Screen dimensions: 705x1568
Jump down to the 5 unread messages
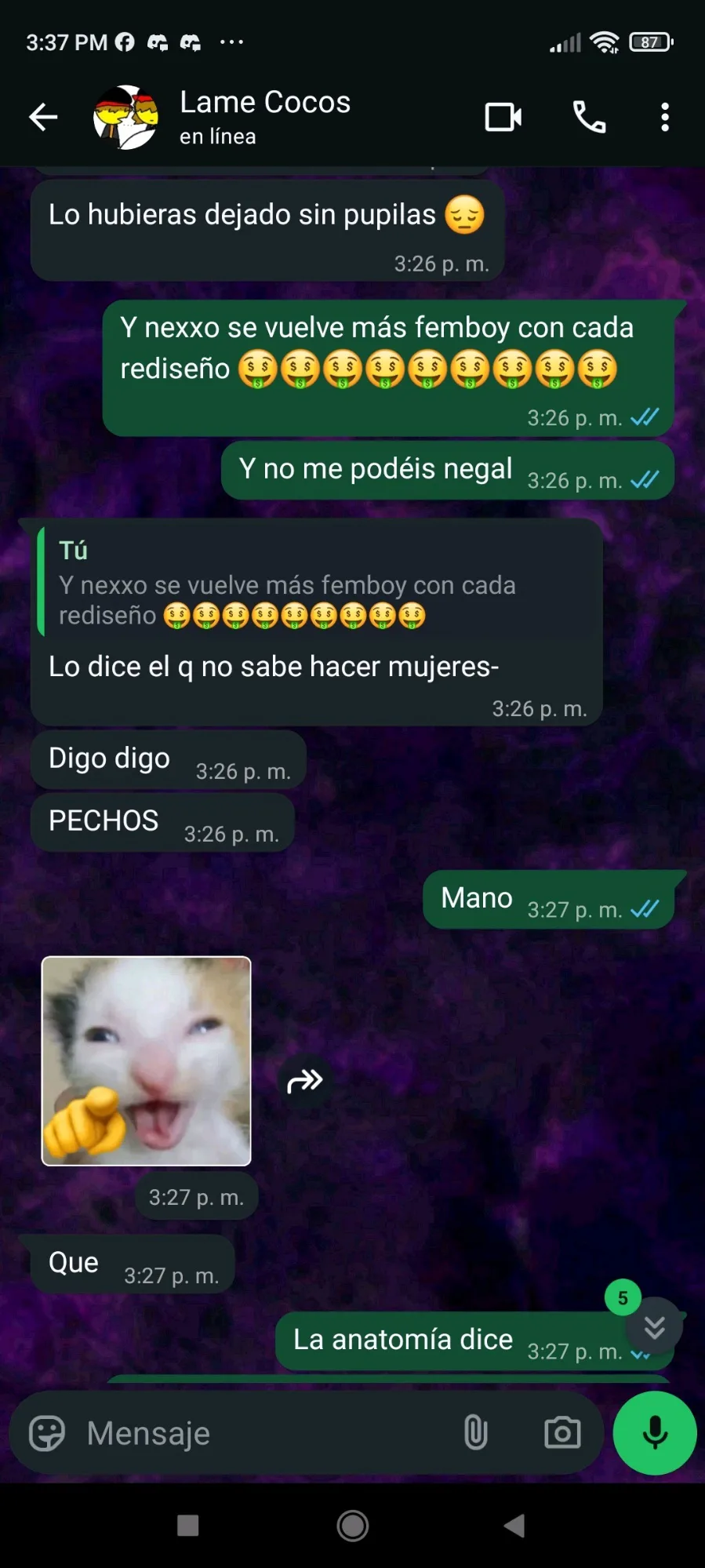point(654,1326)
